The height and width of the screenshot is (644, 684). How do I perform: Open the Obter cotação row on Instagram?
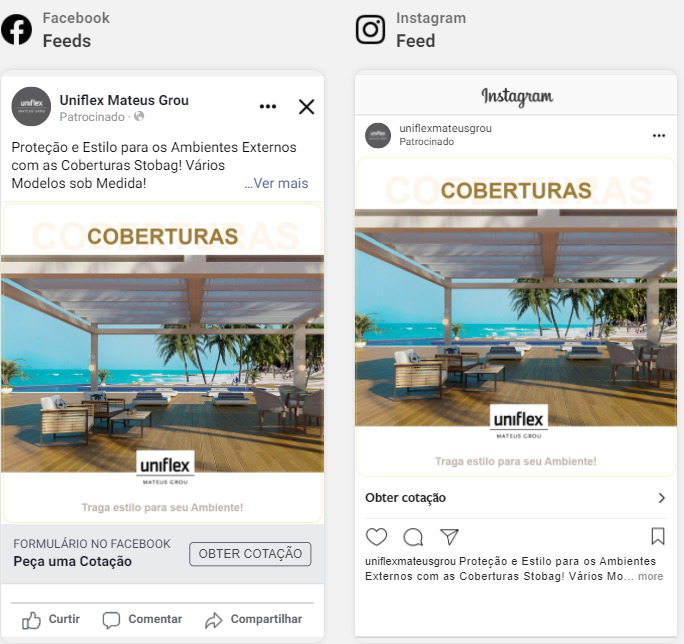click(x=516, y=497)
